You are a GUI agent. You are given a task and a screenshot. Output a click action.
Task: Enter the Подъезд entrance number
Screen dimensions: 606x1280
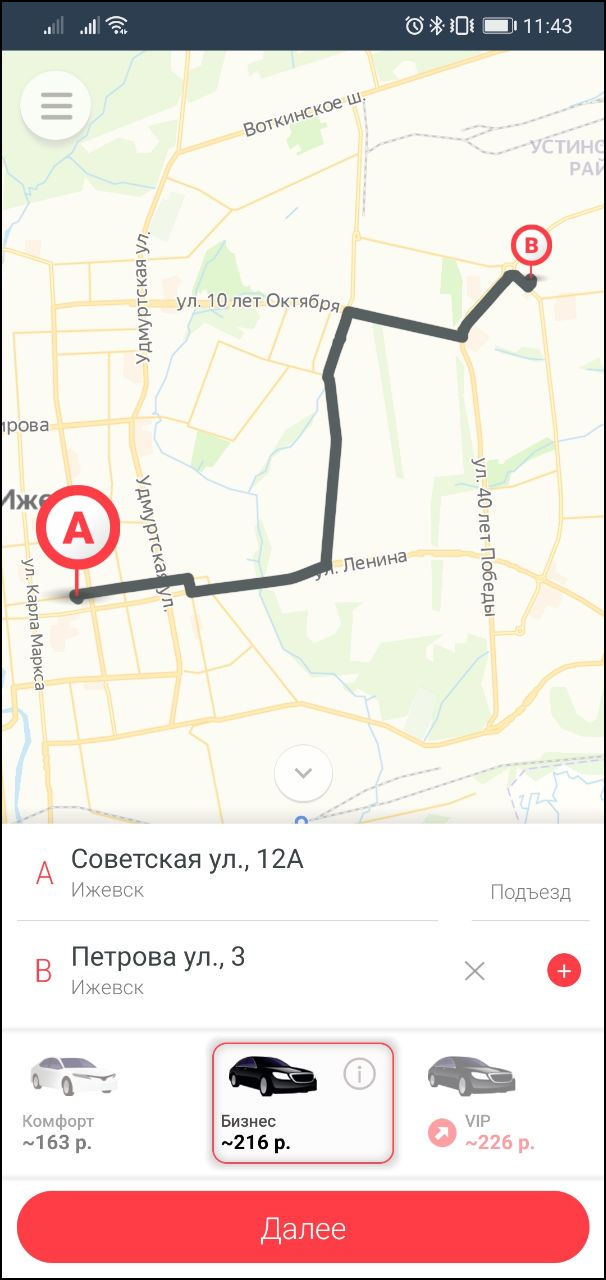[x=530, y=892]
